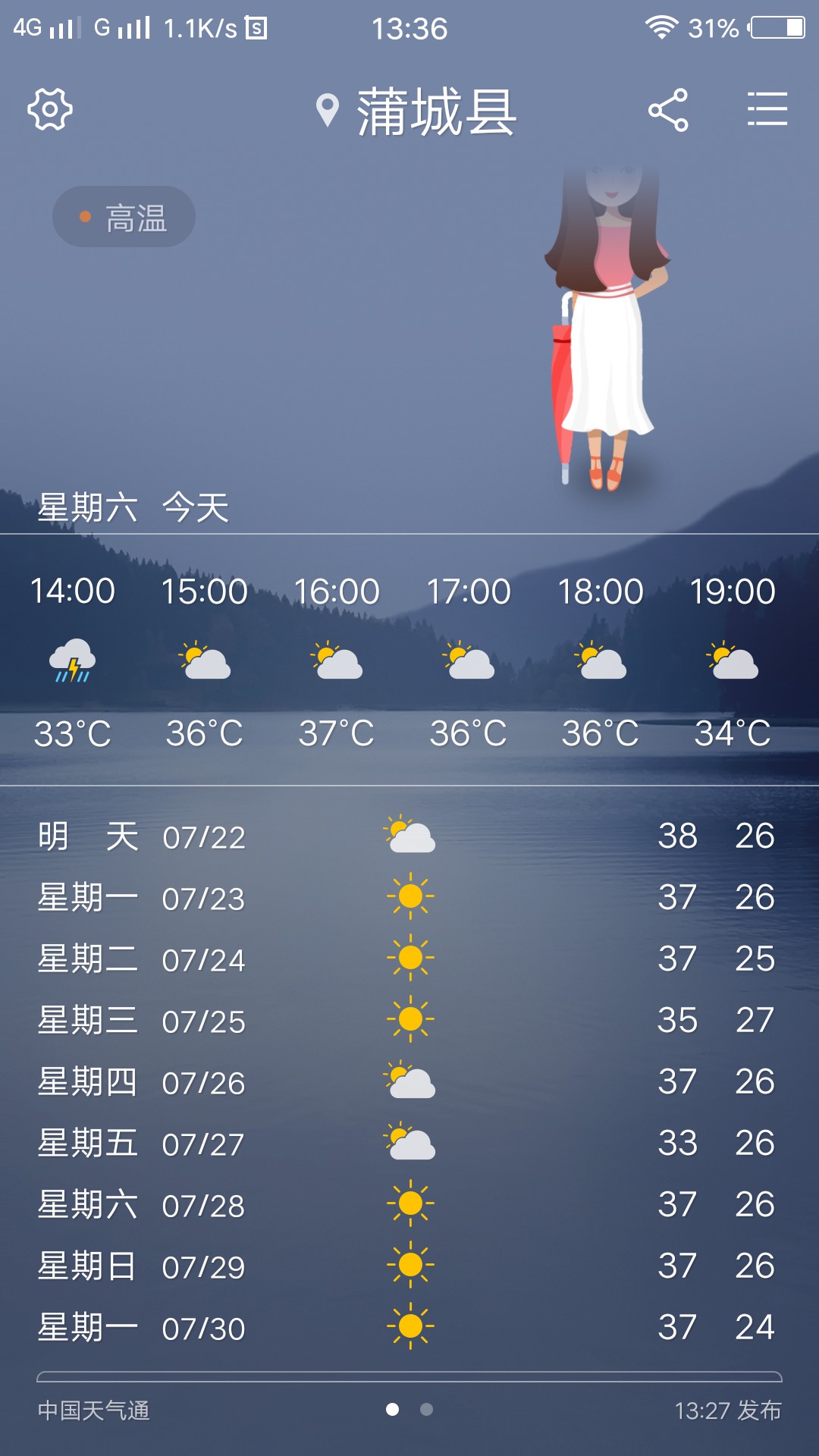The width and height of the screenshot is (819, 1456).
Task: Open the city list menu
Action: 767,109
